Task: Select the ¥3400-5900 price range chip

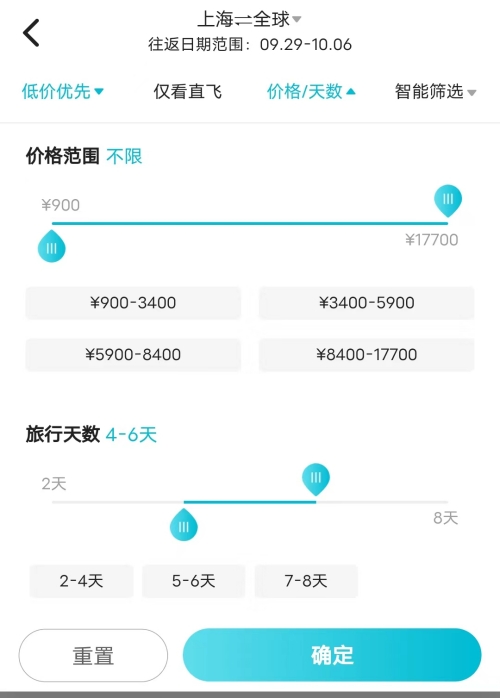Action: coord(366,303)
